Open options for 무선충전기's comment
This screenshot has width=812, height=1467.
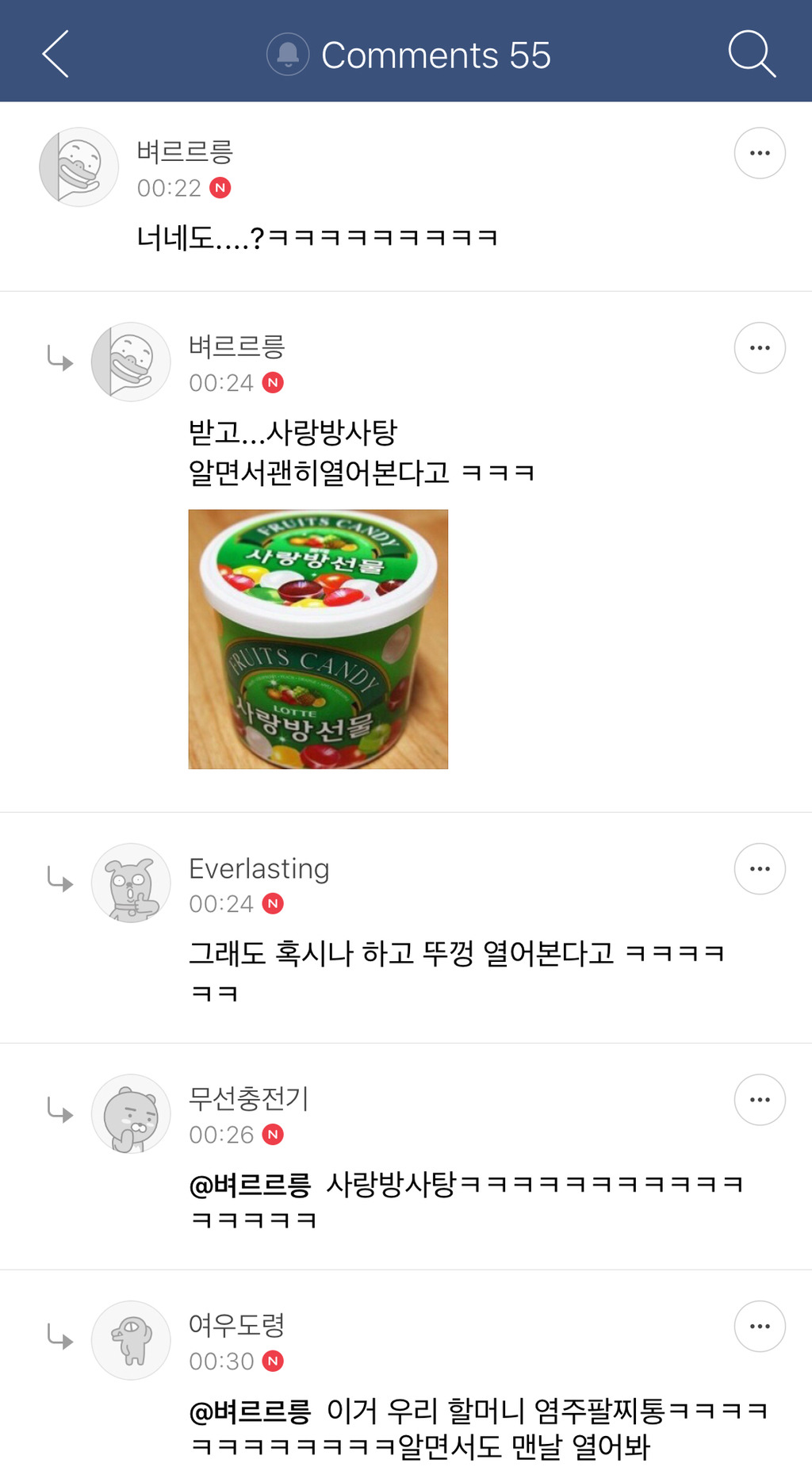(759, 1100)
